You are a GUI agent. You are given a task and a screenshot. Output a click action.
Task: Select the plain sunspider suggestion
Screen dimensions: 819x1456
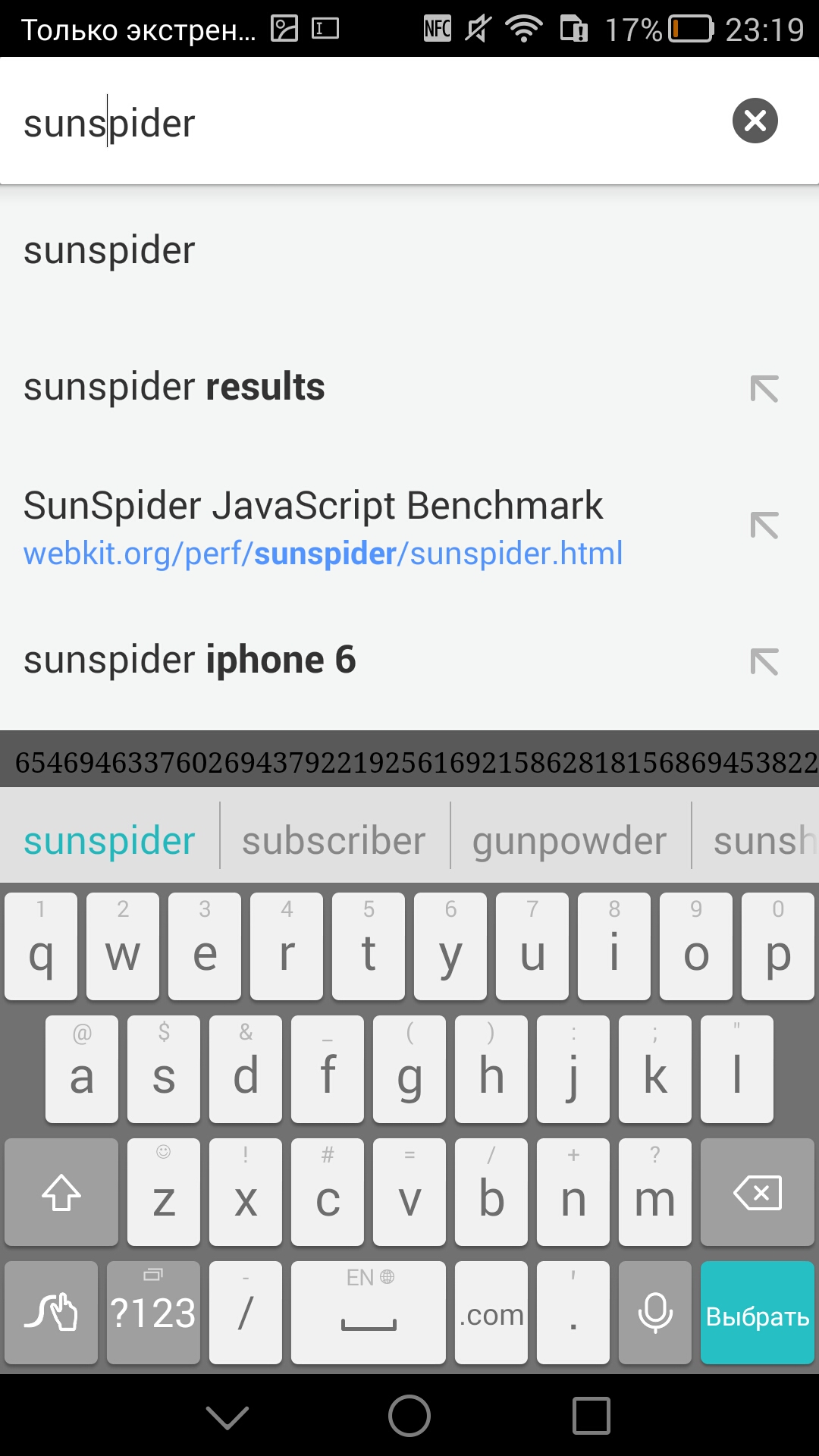pos(409,250)
